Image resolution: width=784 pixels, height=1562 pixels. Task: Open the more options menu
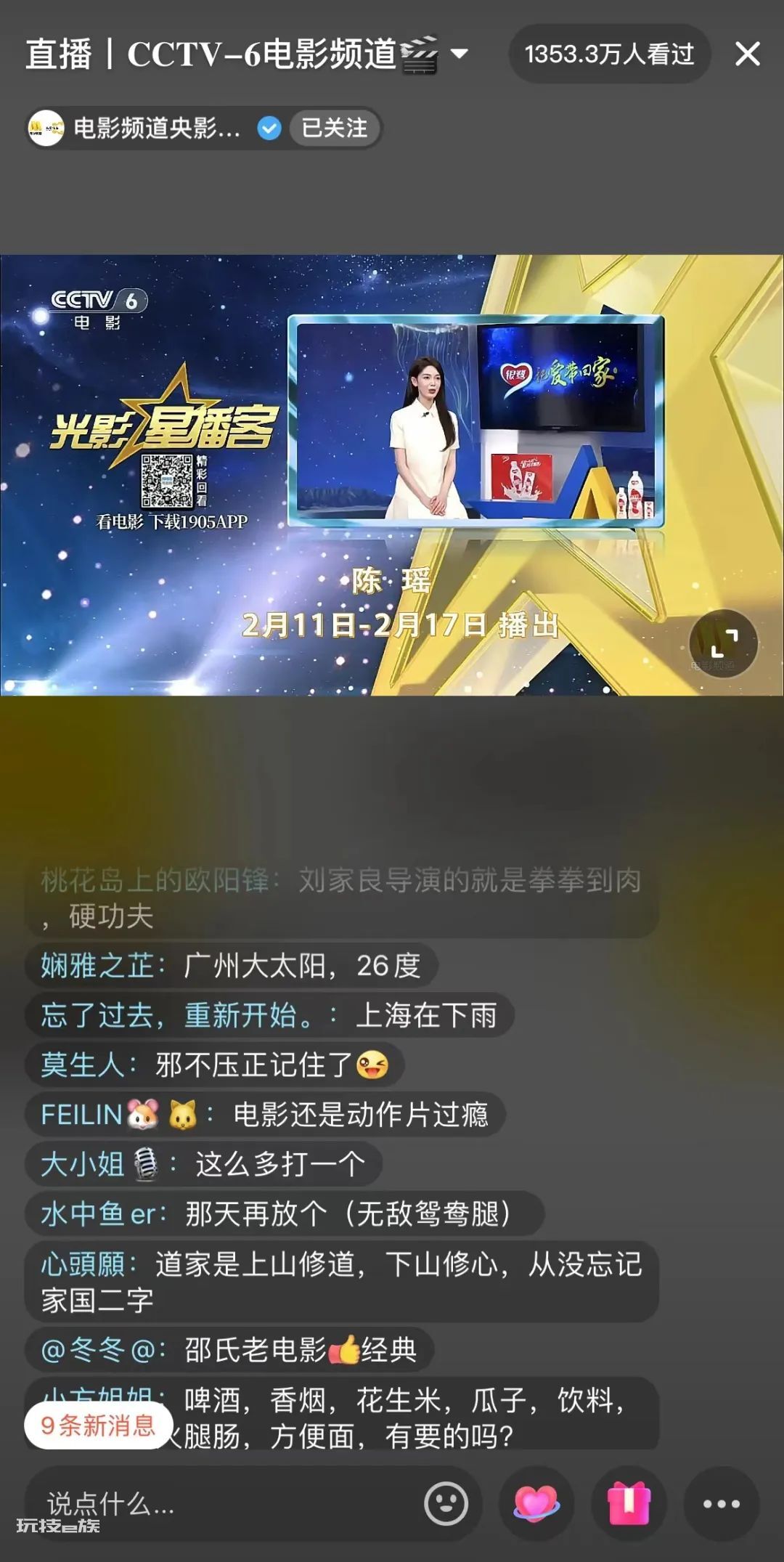point(722,1504)
